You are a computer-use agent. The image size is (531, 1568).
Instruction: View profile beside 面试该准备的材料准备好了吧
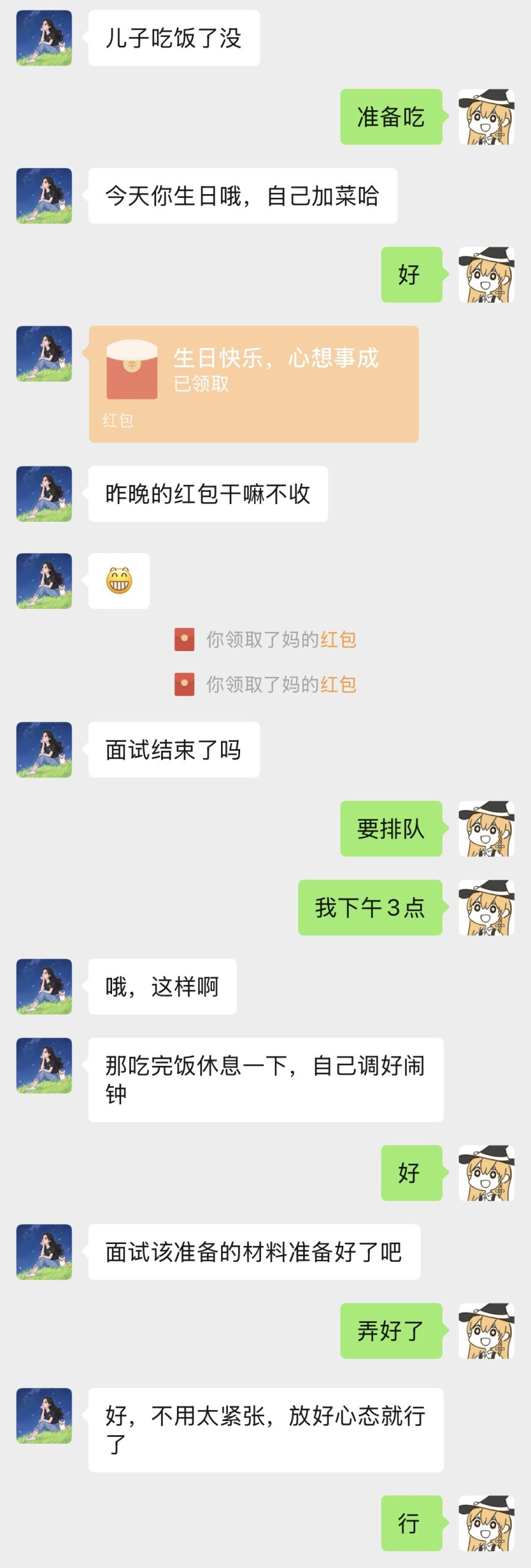[44, 1252]
